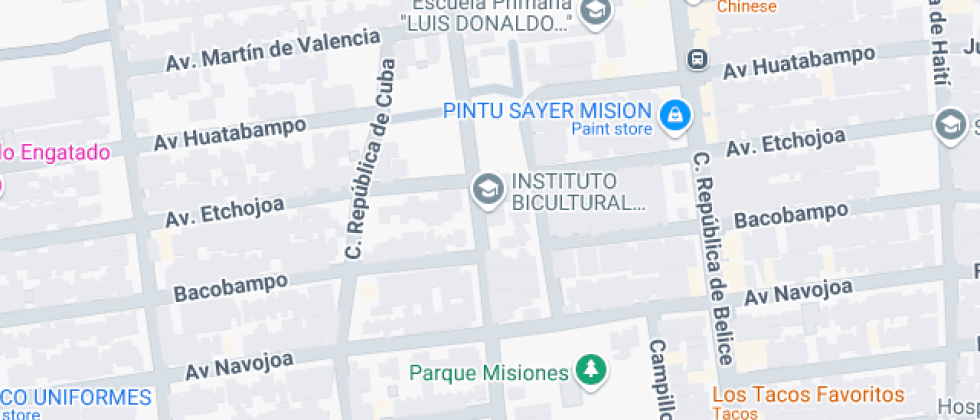
Task: Tap the Parque Misiones park marker
Action: point(591,372)
